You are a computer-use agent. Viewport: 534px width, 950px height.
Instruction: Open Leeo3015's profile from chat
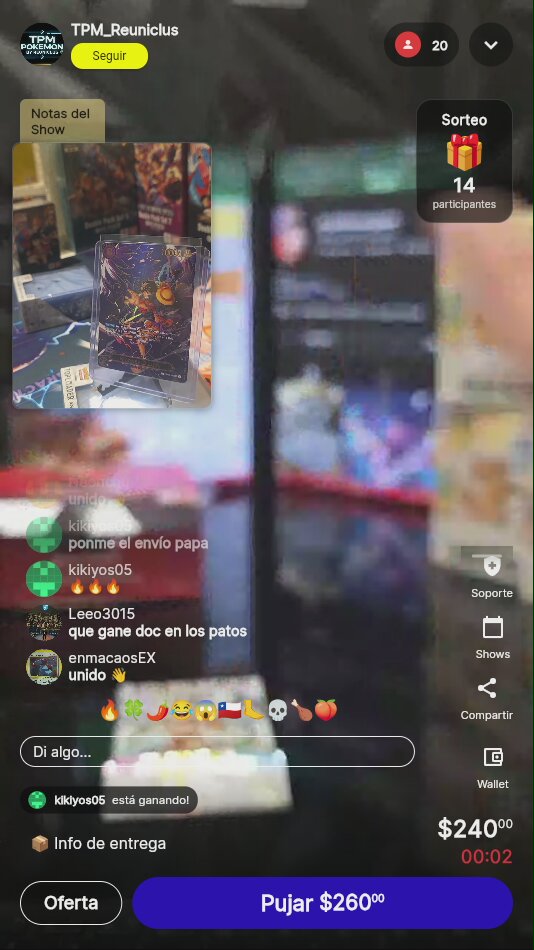(x=44, y=623)
